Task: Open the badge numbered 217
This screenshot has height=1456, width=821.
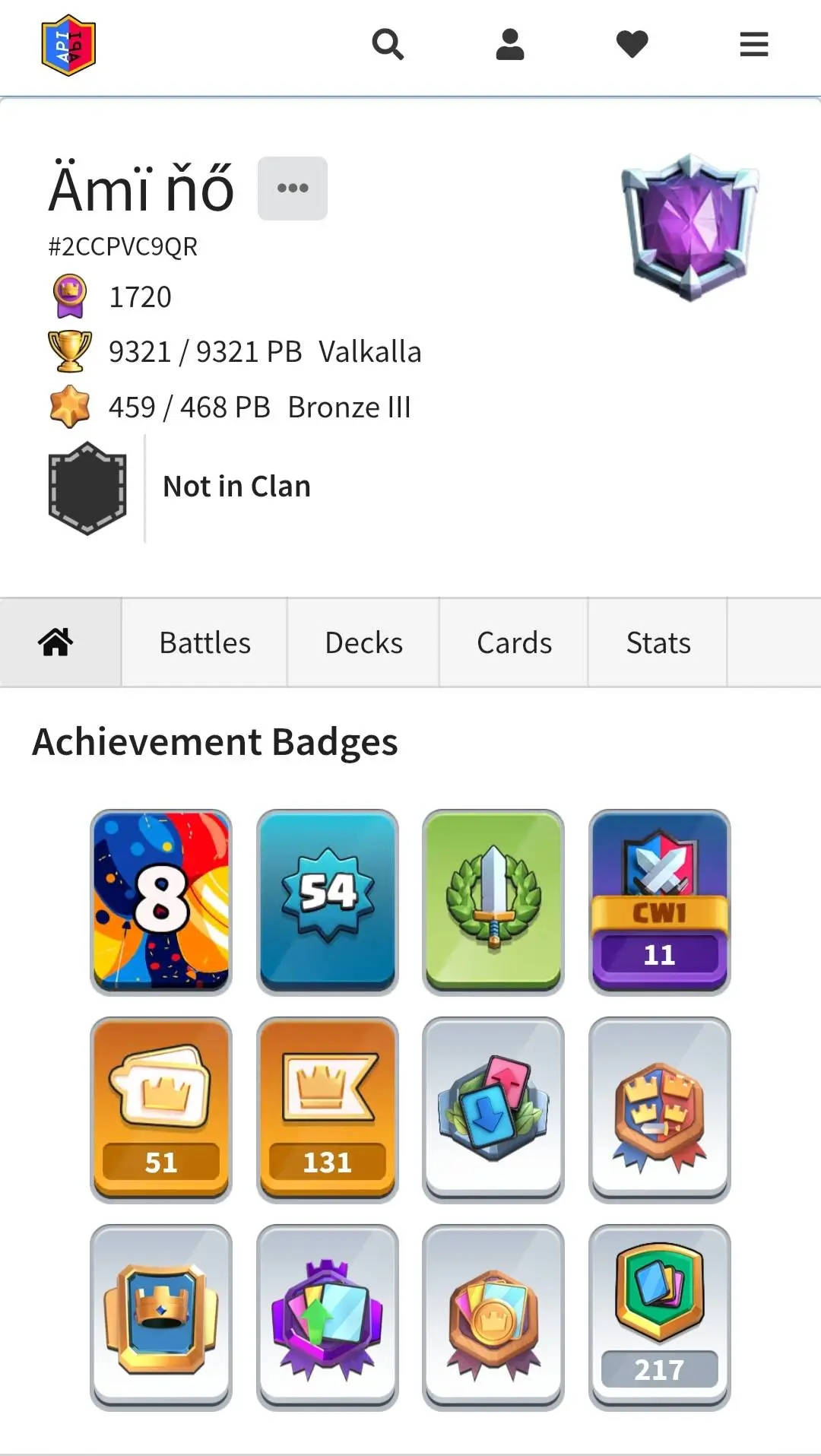Action: click(x=660, y=1317)
